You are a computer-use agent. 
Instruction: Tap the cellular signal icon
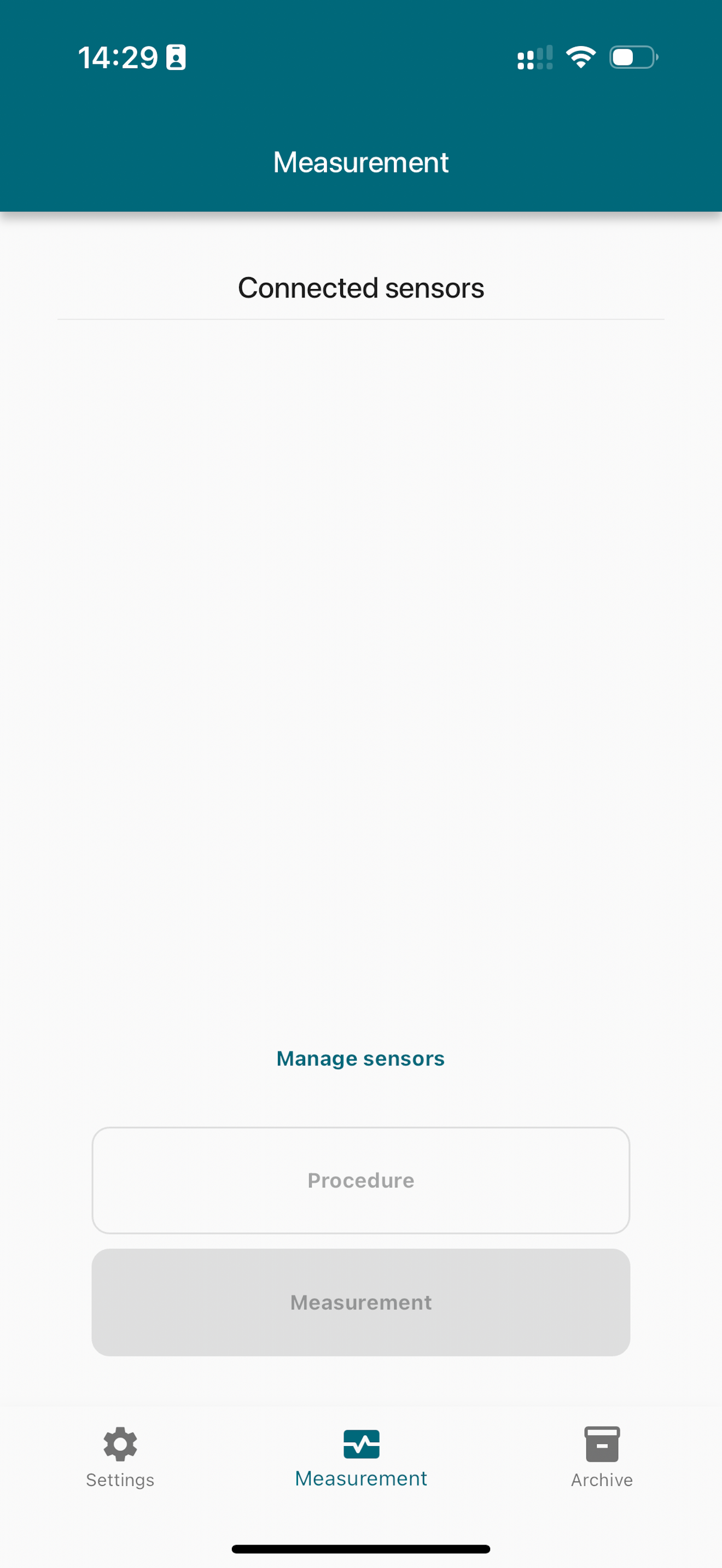click(x=534, y=57)
